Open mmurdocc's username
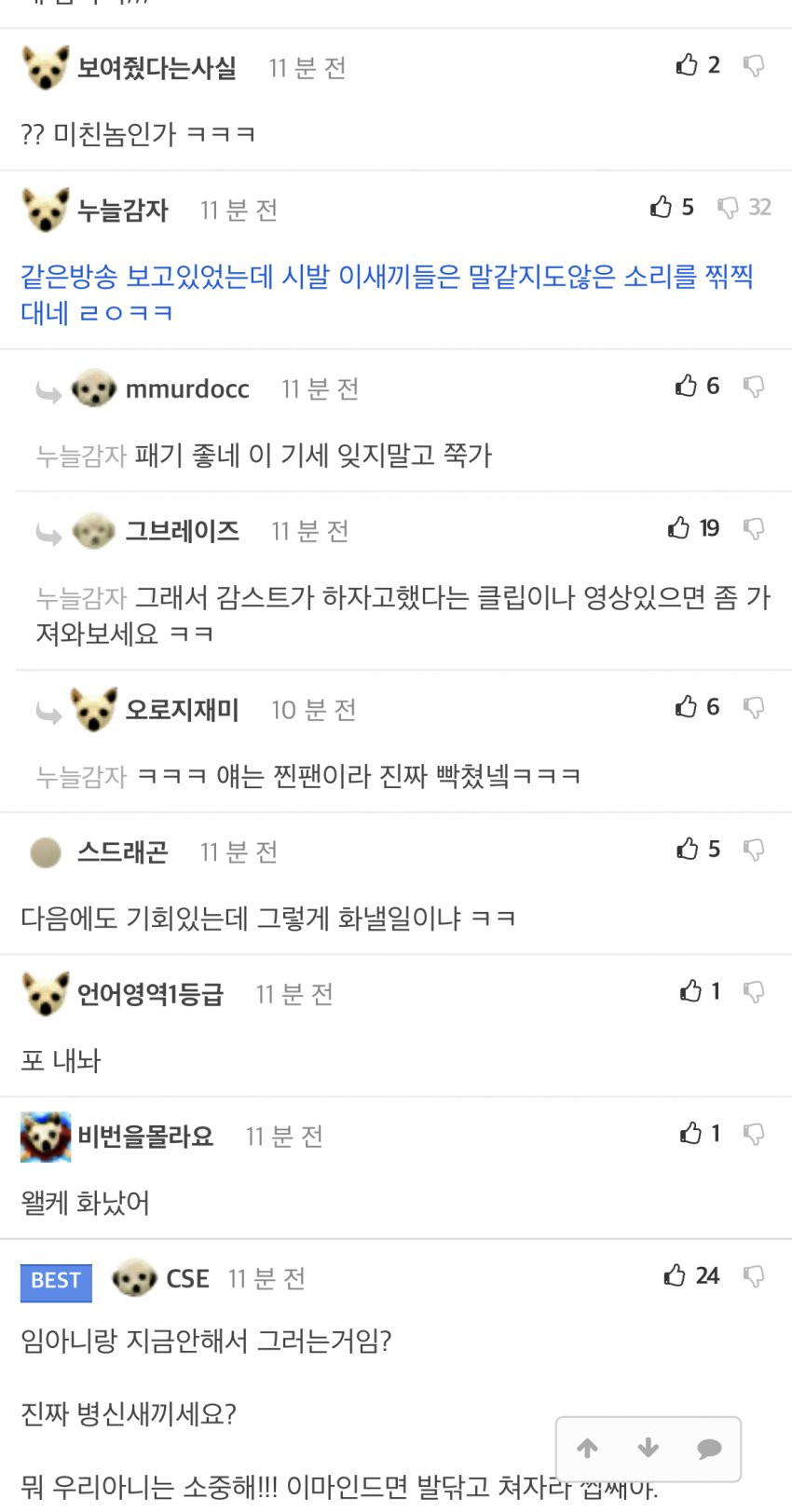Viewport: 792px width, 1512px height. tap(187, 389)
